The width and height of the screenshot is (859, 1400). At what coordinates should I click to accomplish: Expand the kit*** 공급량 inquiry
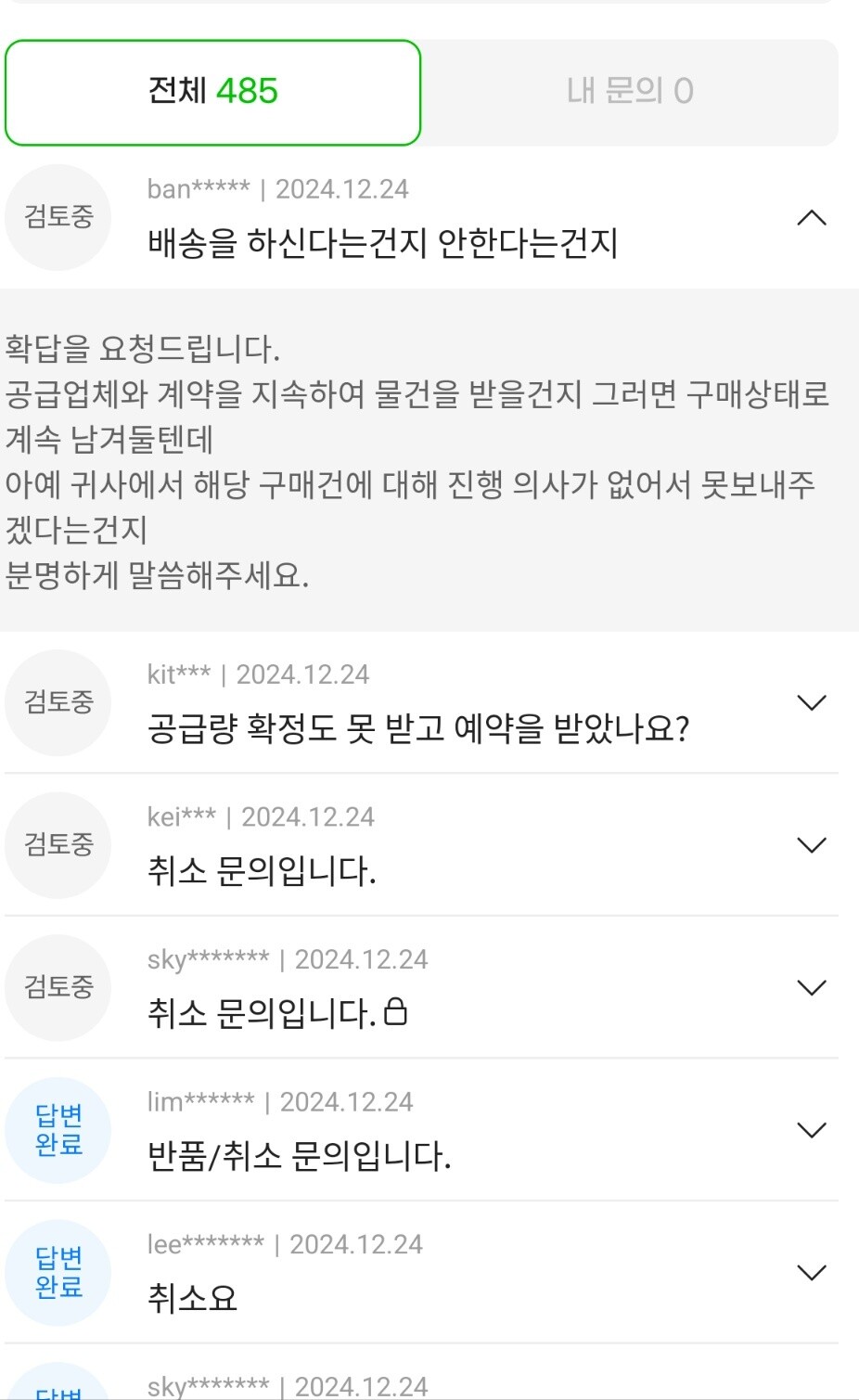pyautogui.click(x=813, y=702)
